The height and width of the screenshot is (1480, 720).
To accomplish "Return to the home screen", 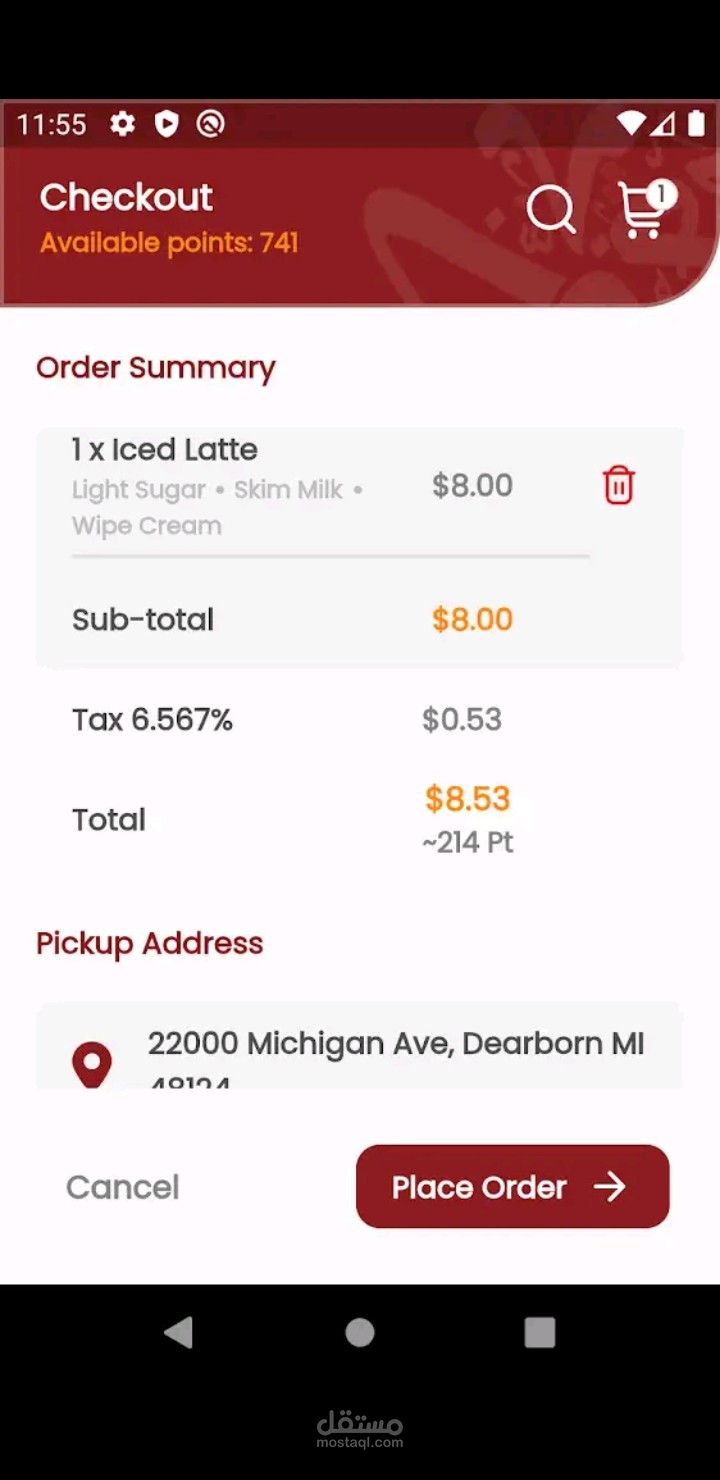I will (x=360, y=1332).
